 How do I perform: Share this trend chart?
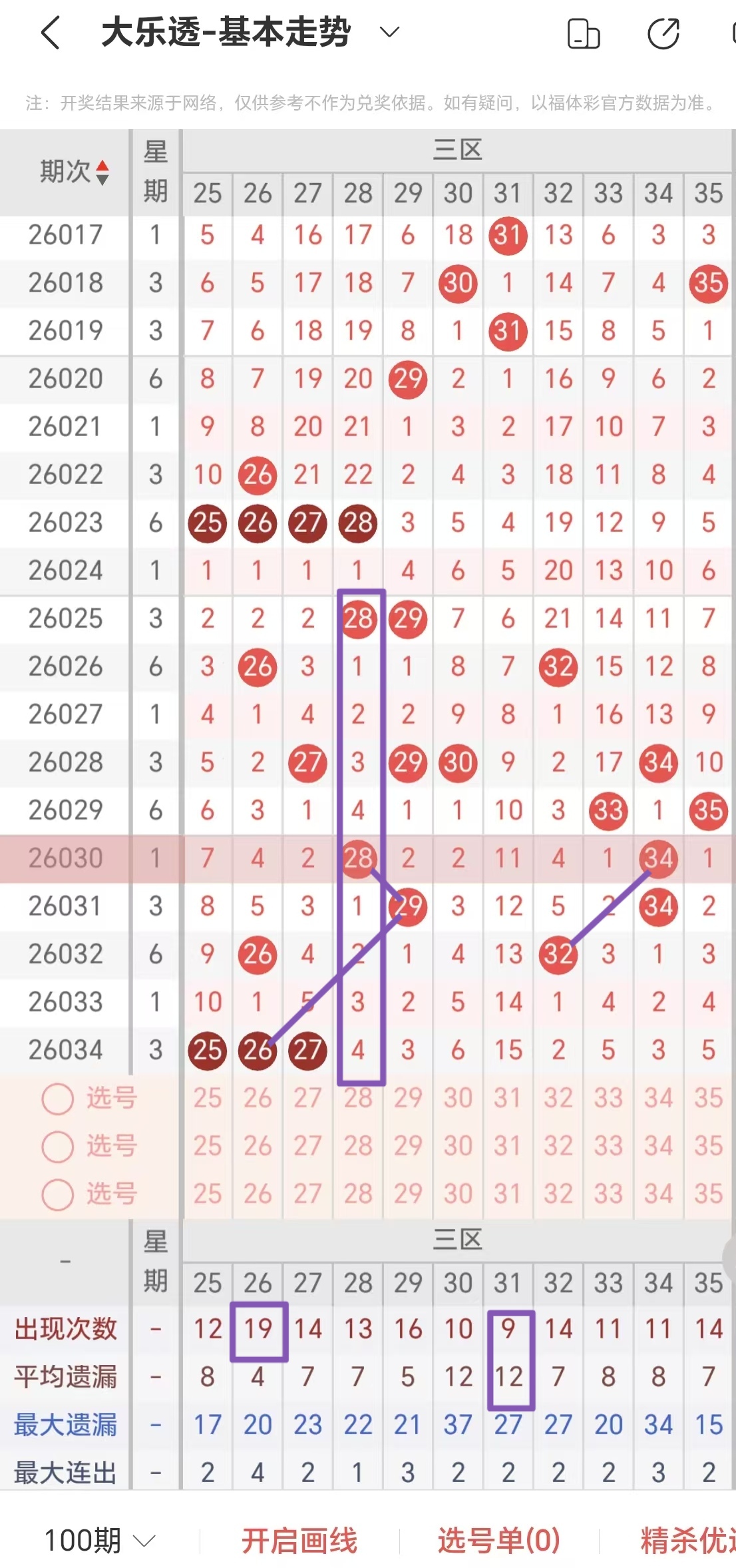coord(663,34)
